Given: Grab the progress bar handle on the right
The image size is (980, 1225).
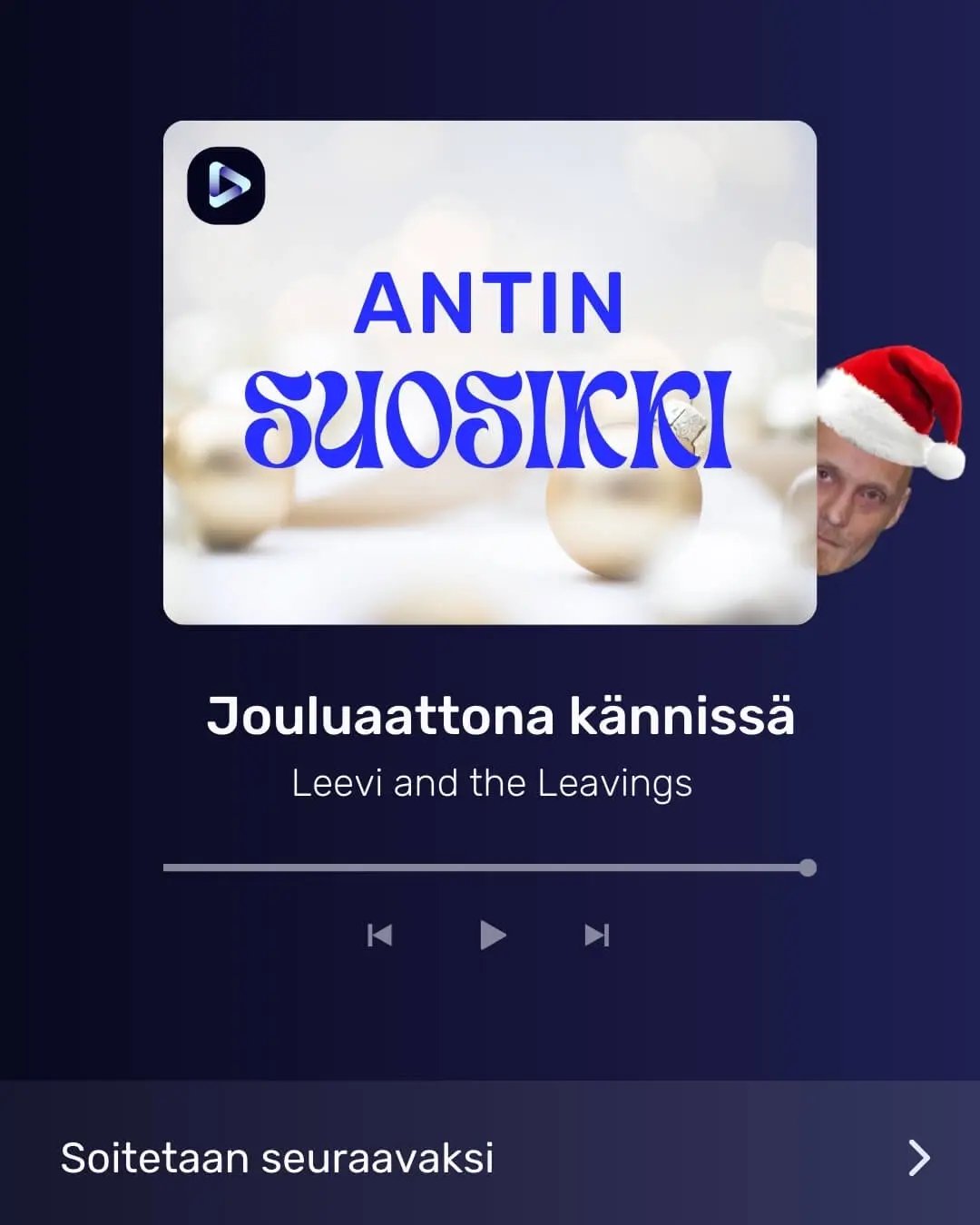Looking at the screenshot, I should coord(807,868).
